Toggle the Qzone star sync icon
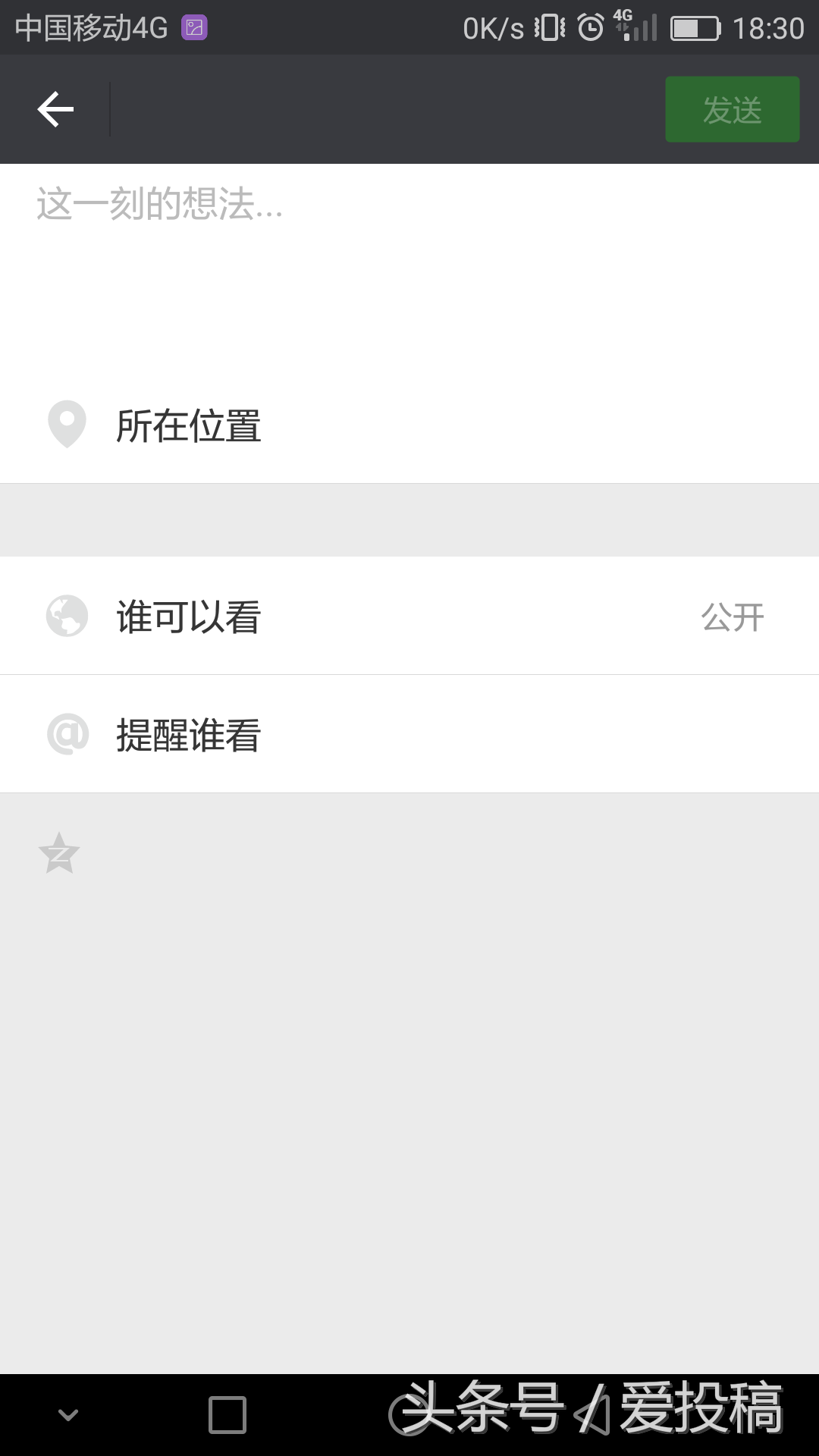 (x=58, y=853)
